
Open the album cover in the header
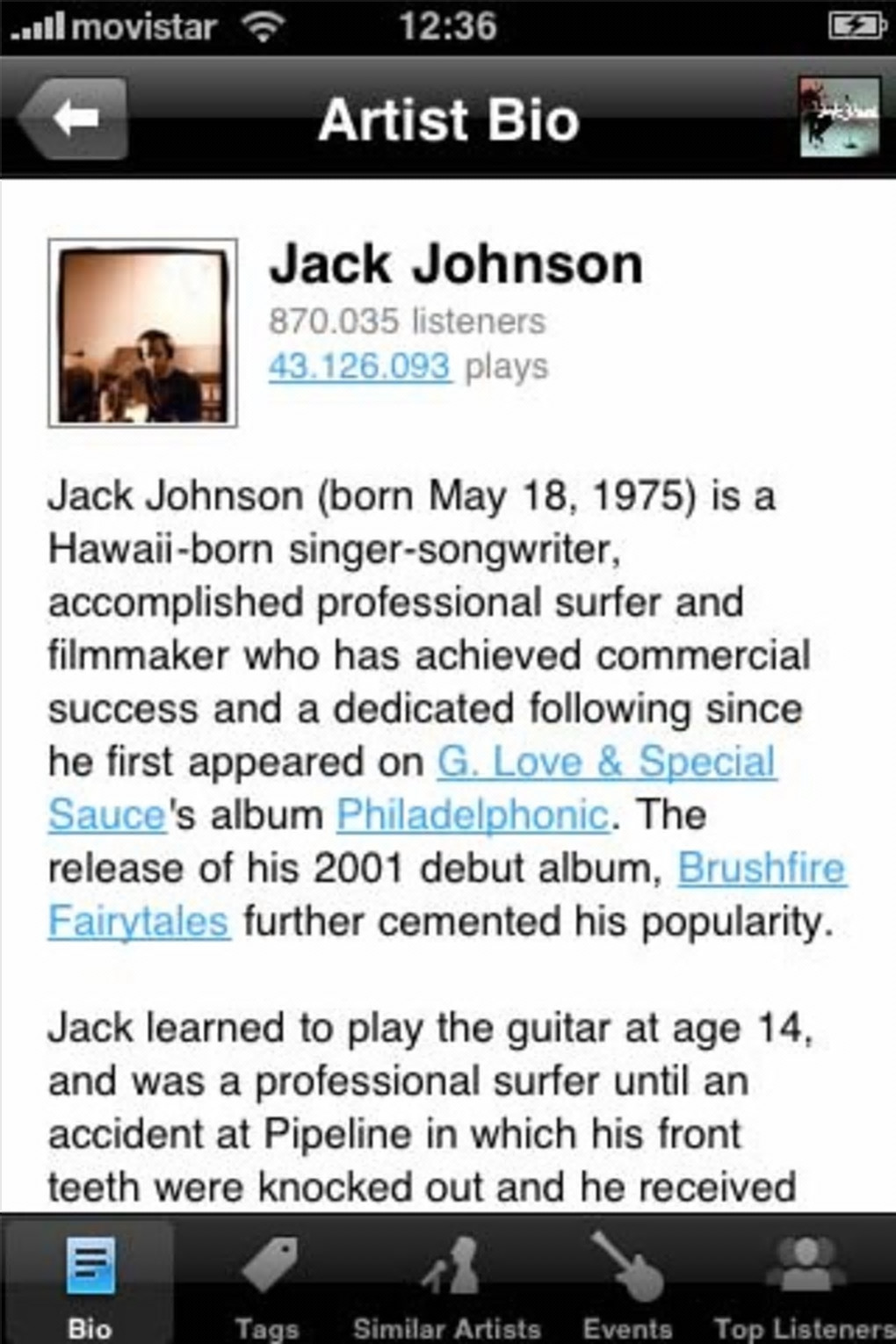click(839, 117)
